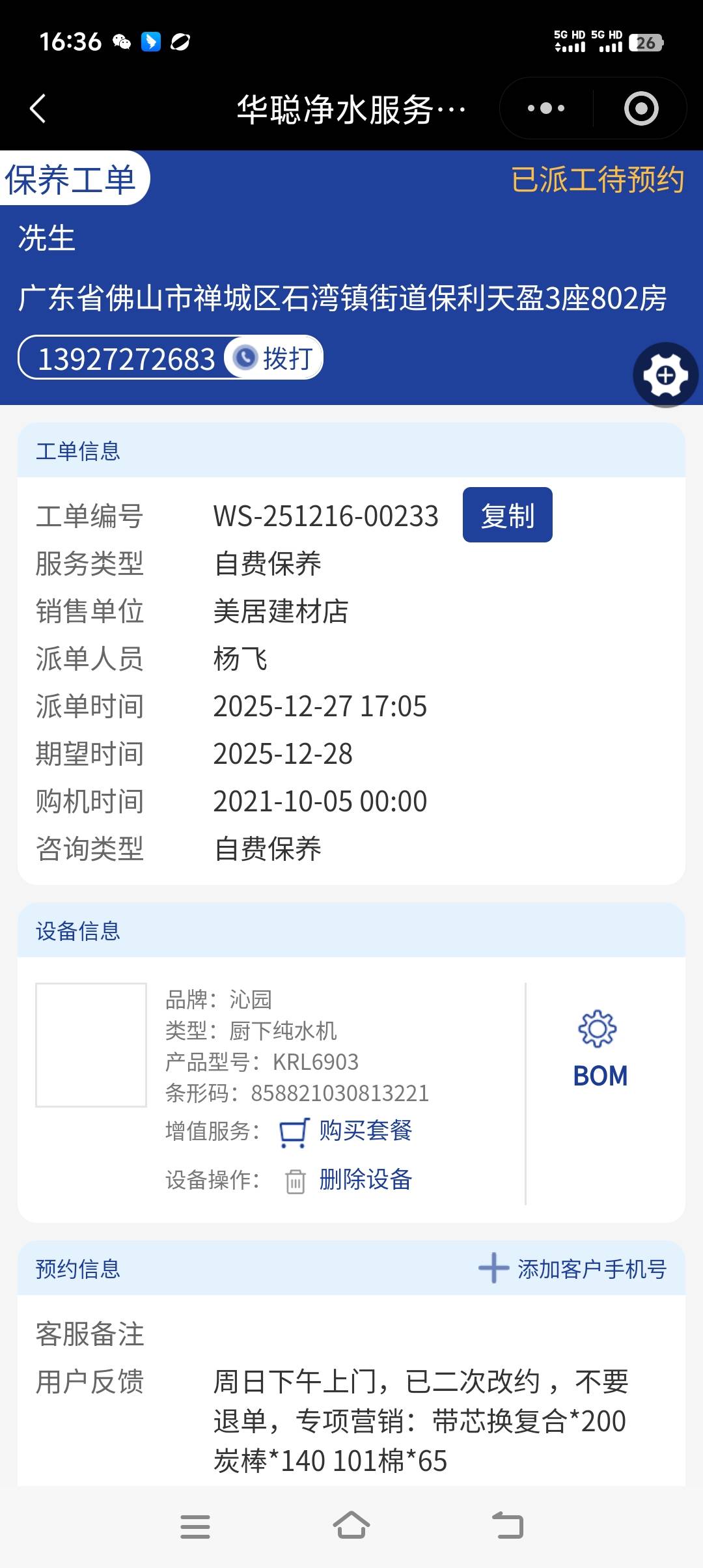Dial customer number 13927272683

pyautogui.click(x=275, y=358)
